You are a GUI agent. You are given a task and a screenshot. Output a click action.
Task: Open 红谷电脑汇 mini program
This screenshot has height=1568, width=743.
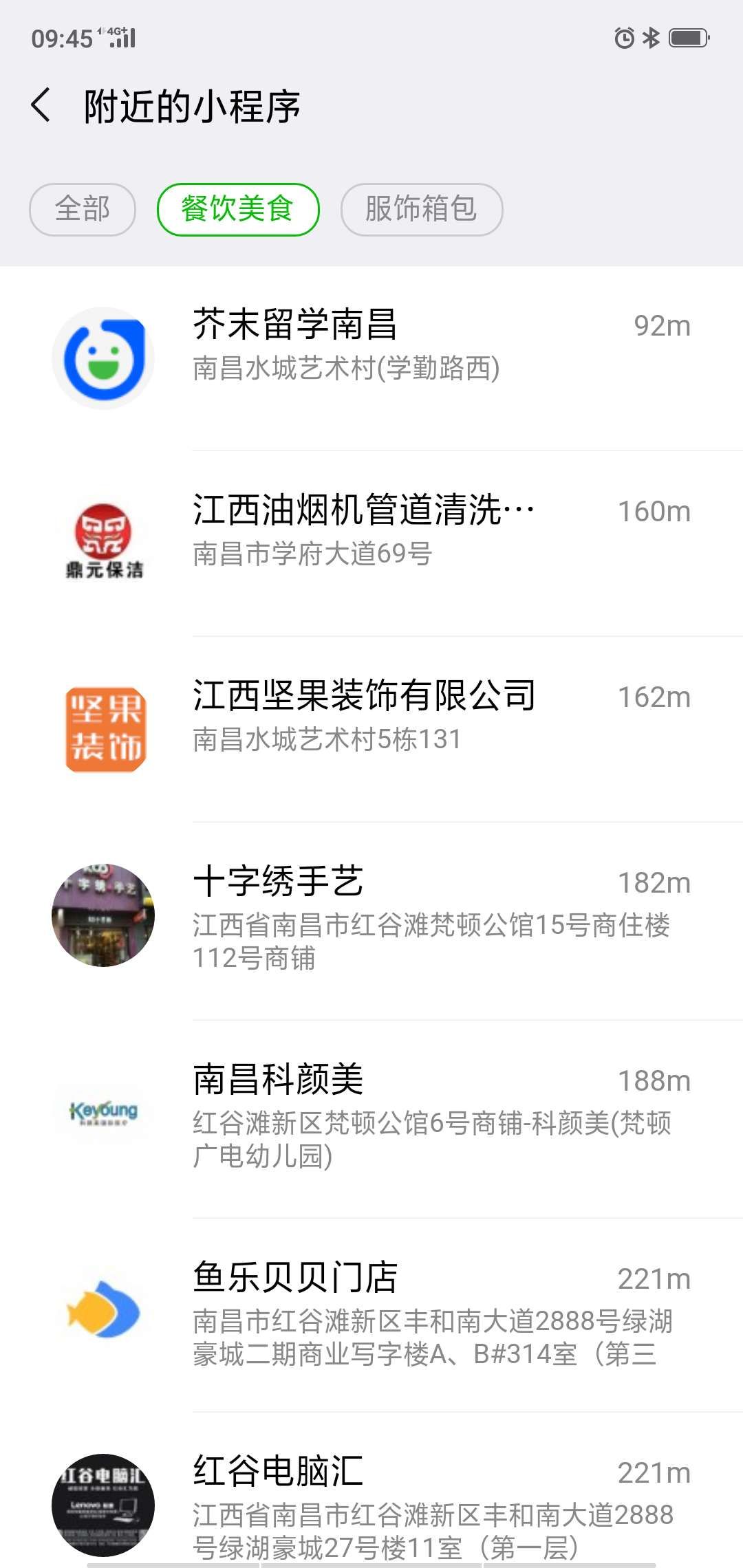371,1506
